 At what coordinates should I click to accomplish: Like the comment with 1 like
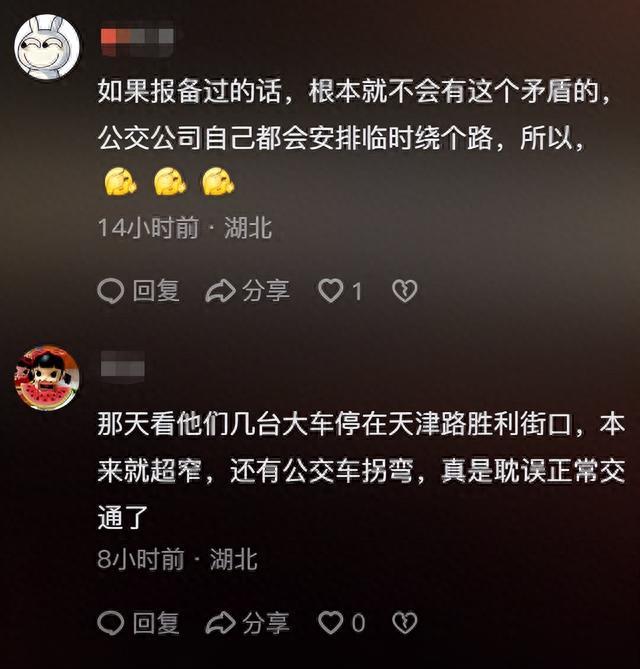331,291
